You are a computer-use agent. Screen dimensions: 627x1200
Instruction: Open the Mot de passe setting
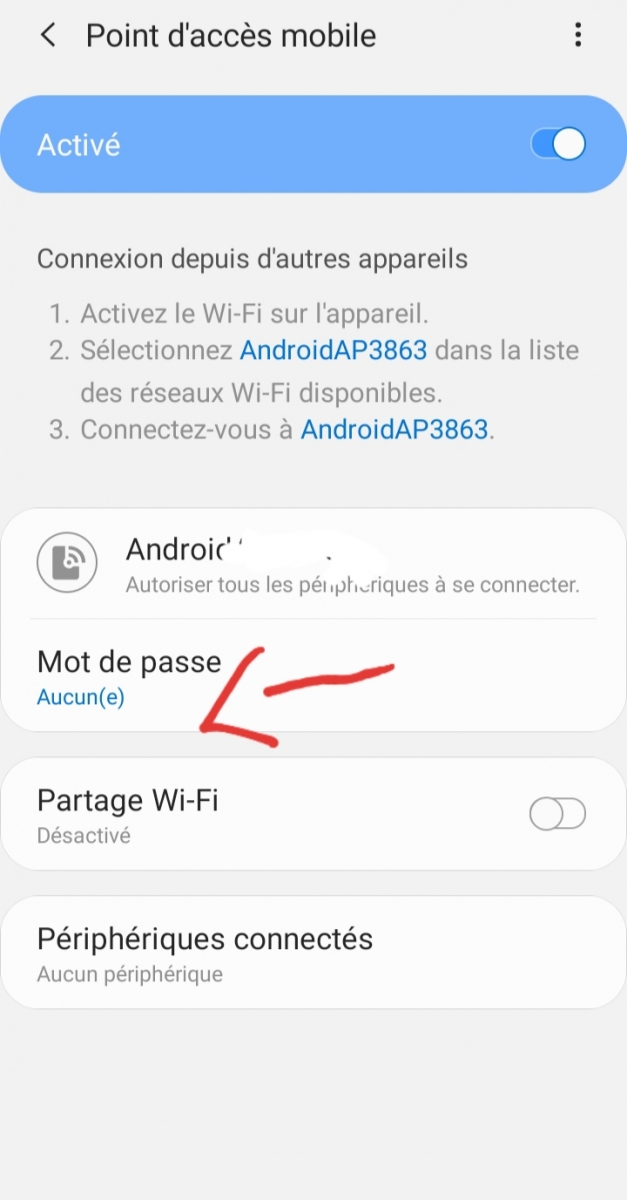coord(313,676)
